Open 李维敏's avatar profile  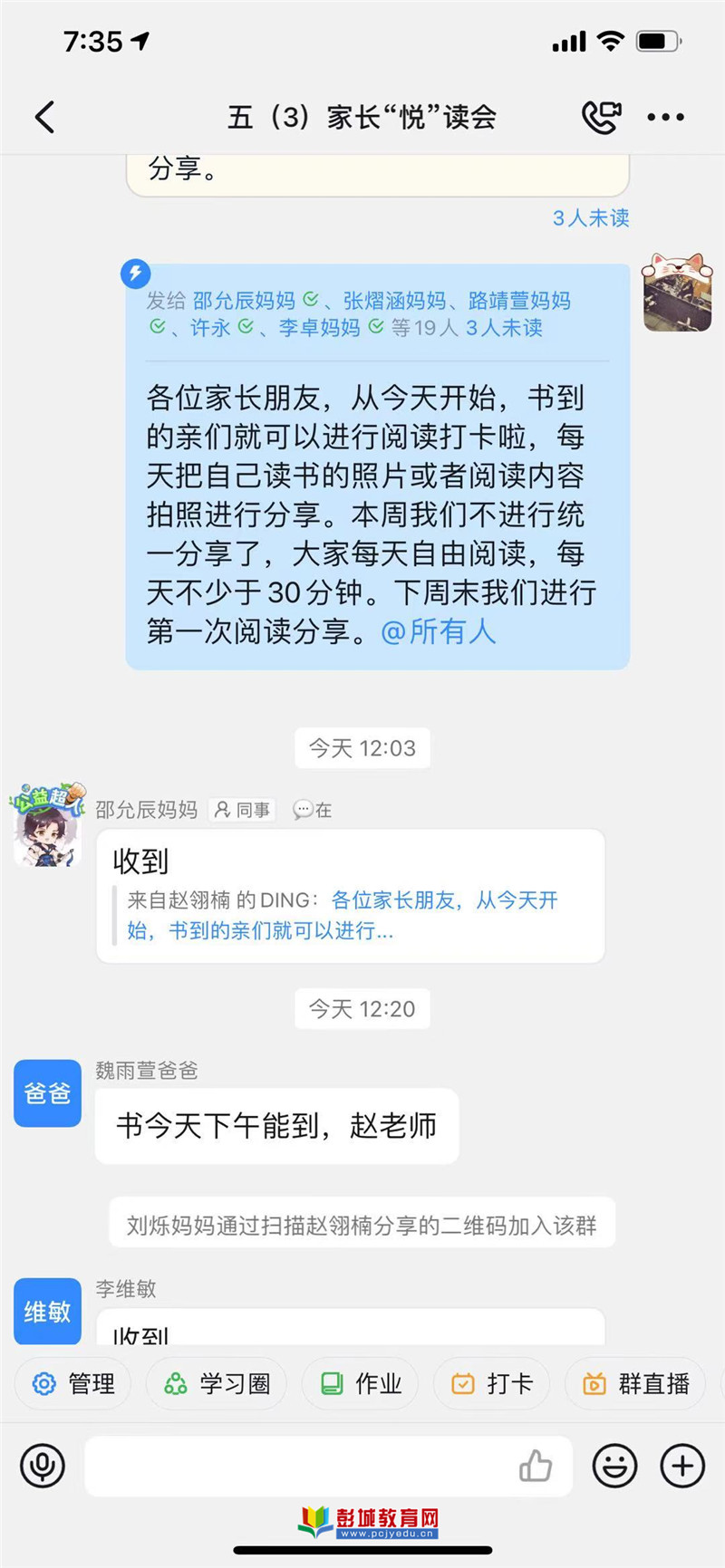pos(47,1311)
